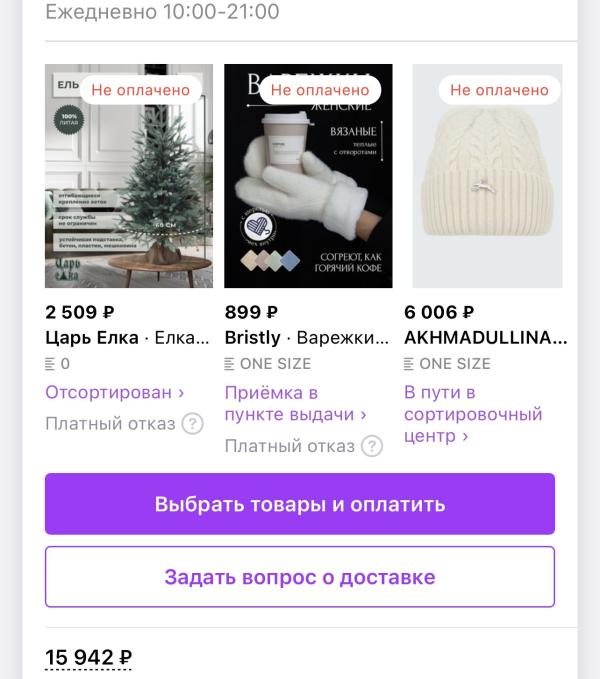
Task: Open the "Отсортирован" delivery status
Action: click(115, 392)
